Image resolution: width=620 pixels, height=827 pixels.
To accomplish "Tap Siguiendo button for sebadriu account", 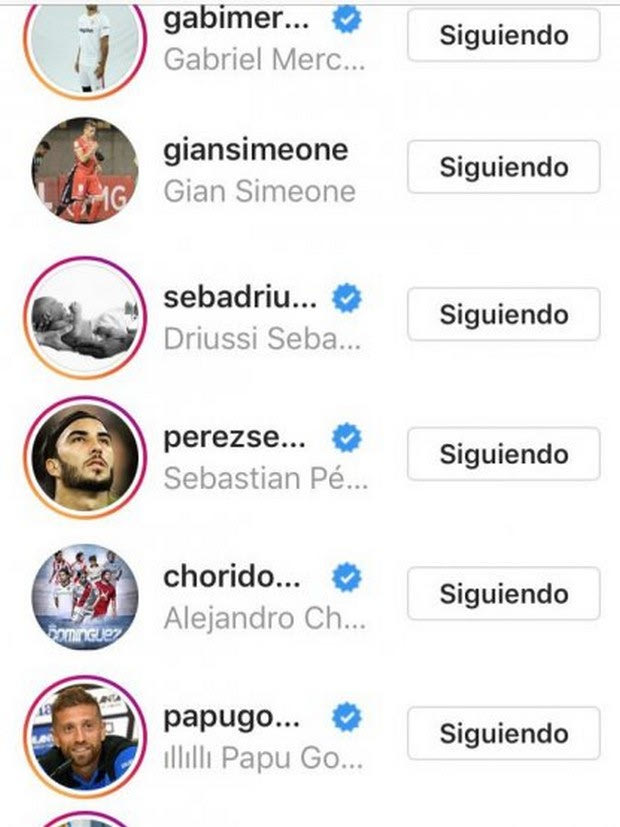I will pos(503,314).
